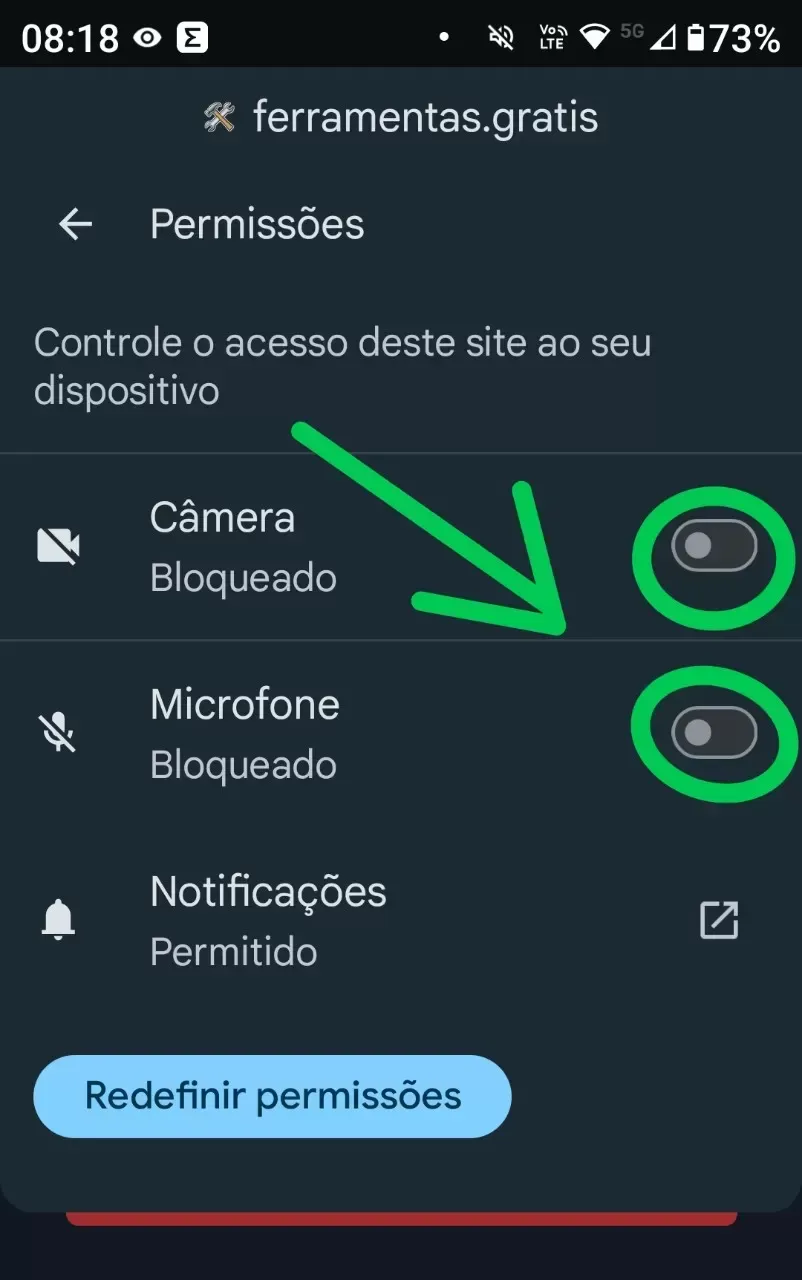Screen dimensions: 802x1280
Task: Turn on the Microfone permission switch
Action: pos(713,733)
